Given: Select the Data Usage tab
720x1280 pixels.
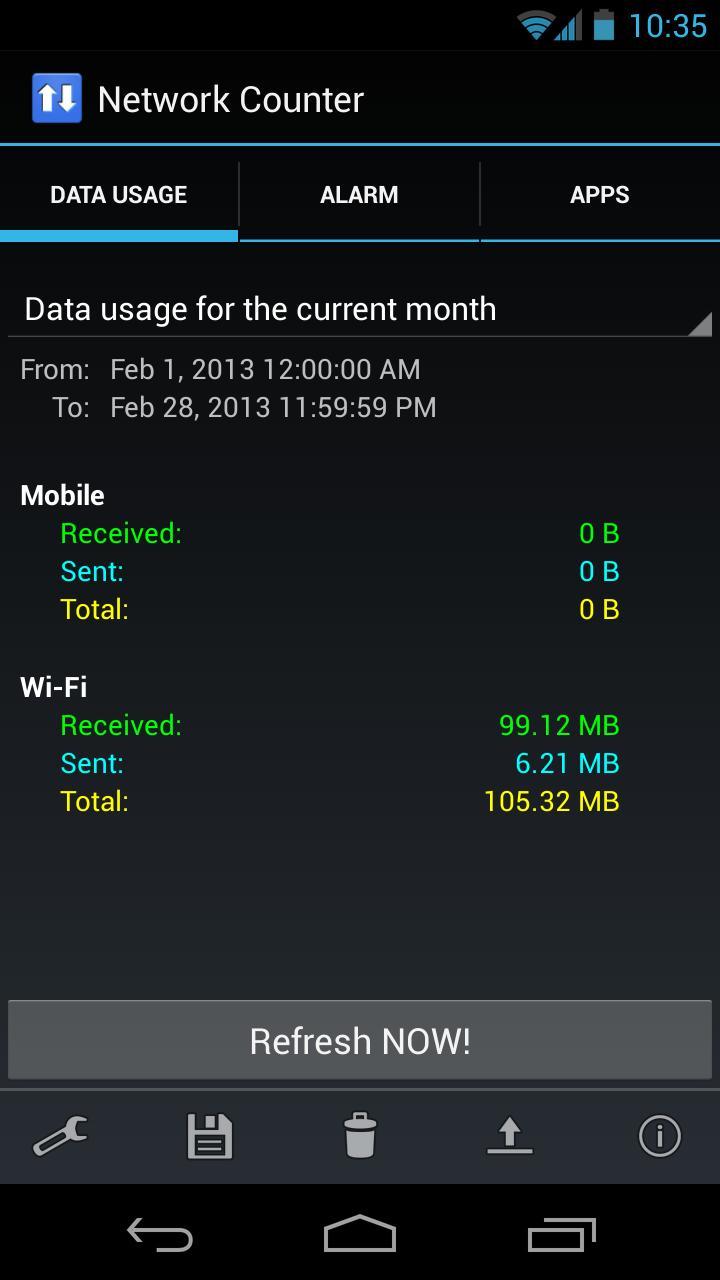Looking at the screenshot, I should point(119,195).
